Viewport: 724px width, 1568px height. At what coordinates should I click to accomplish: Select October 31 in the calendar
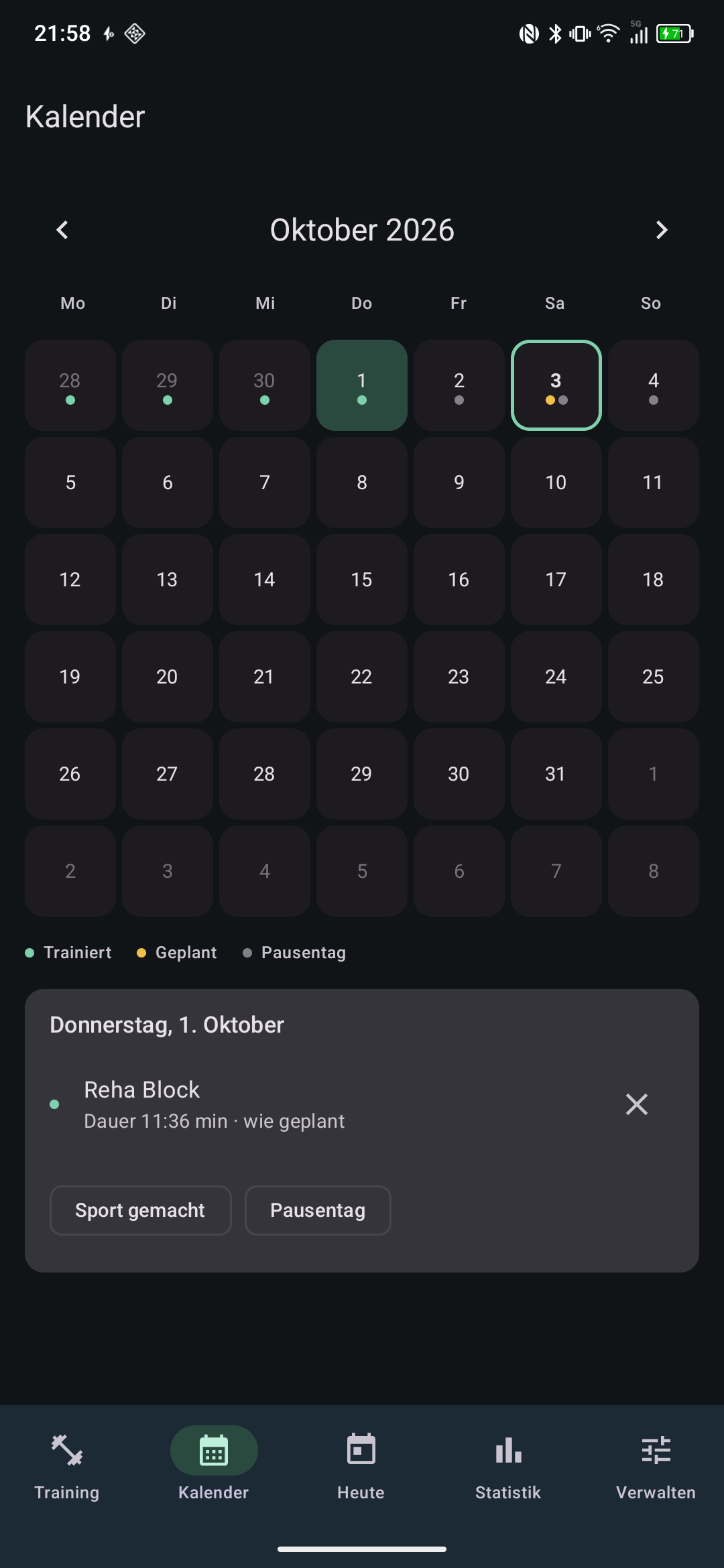pyautogui.click(x=556, y=774)
